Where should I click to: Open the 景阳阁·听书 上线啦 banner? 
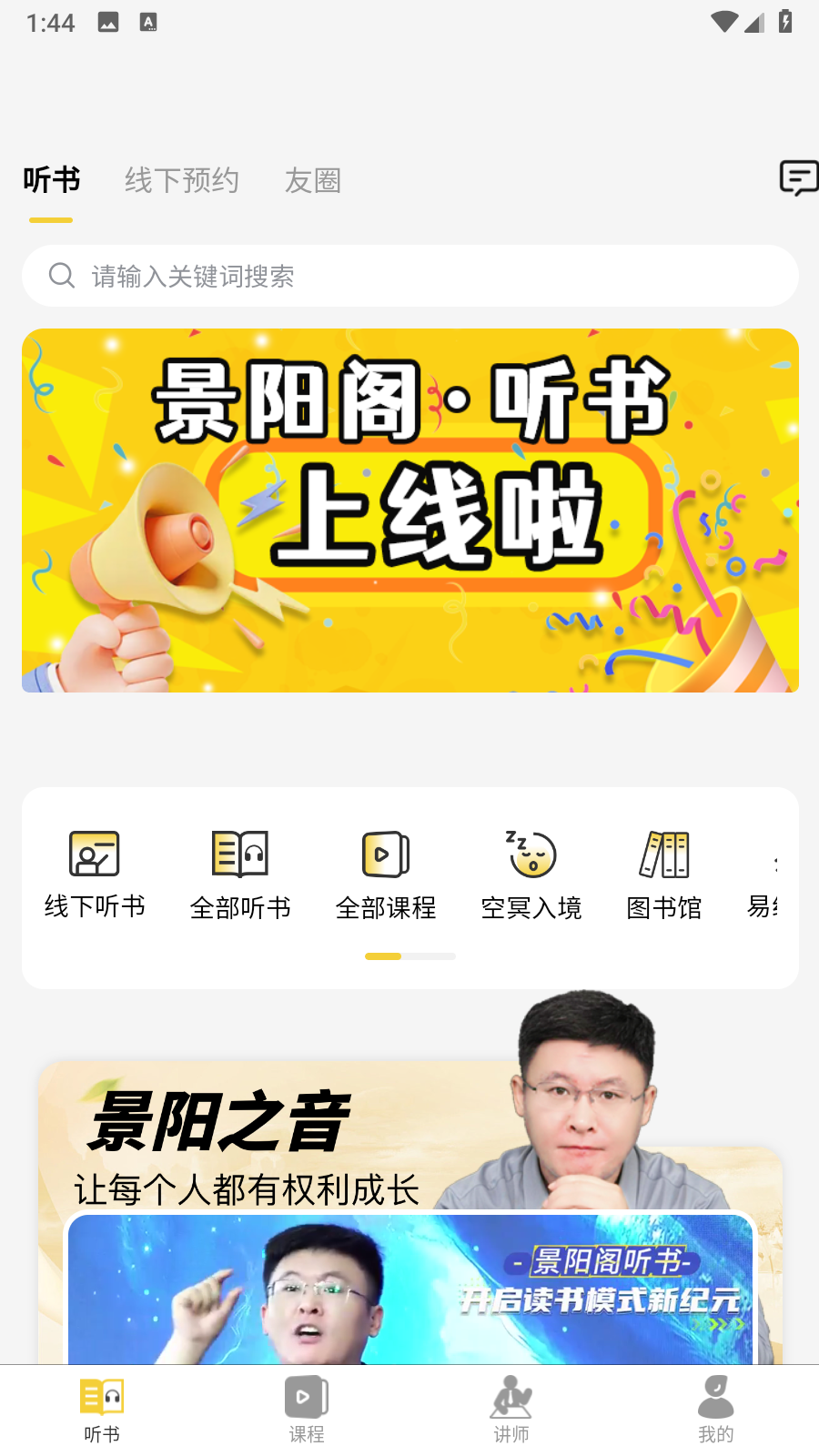click(410, 511)
